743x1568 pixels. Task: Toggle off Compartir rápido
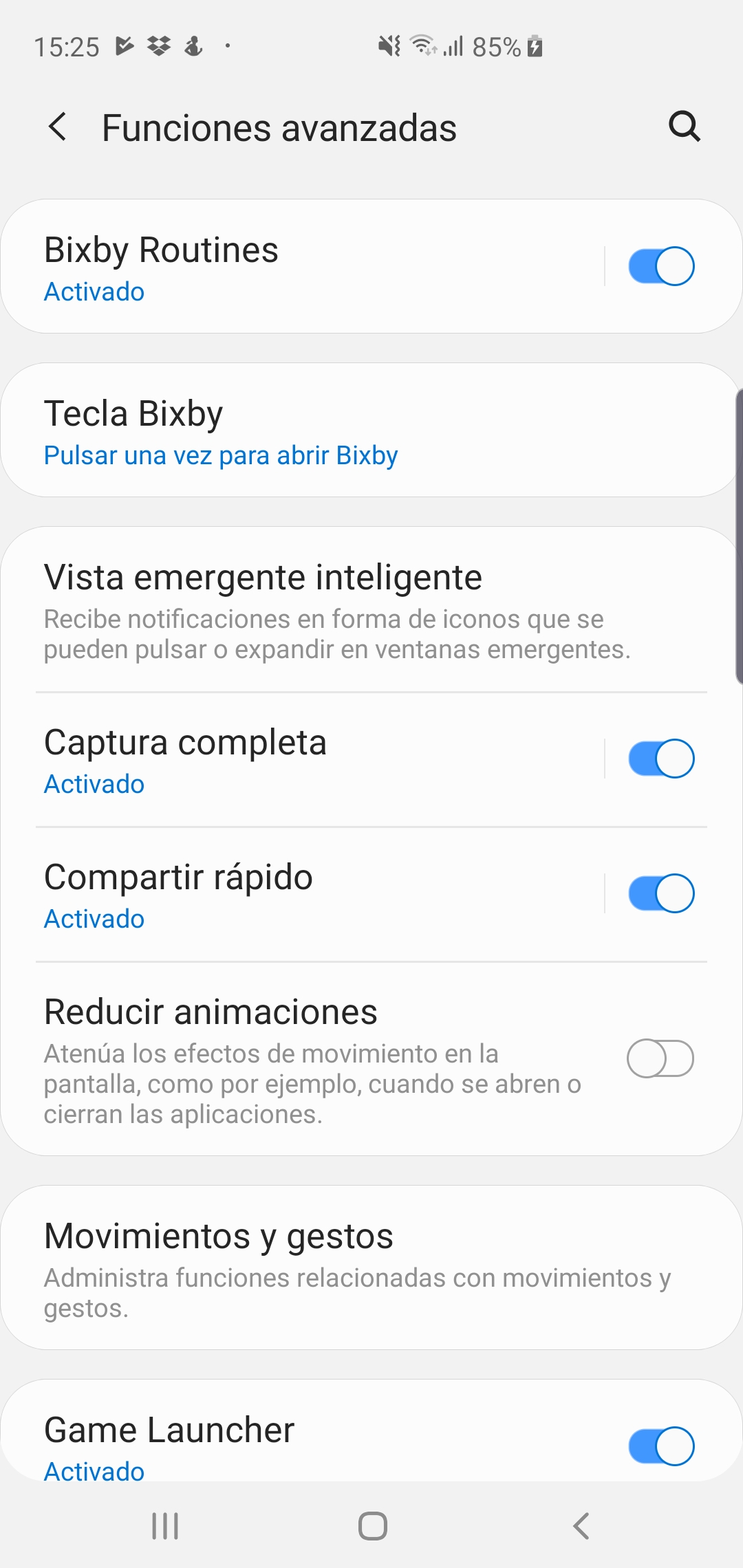661,893
